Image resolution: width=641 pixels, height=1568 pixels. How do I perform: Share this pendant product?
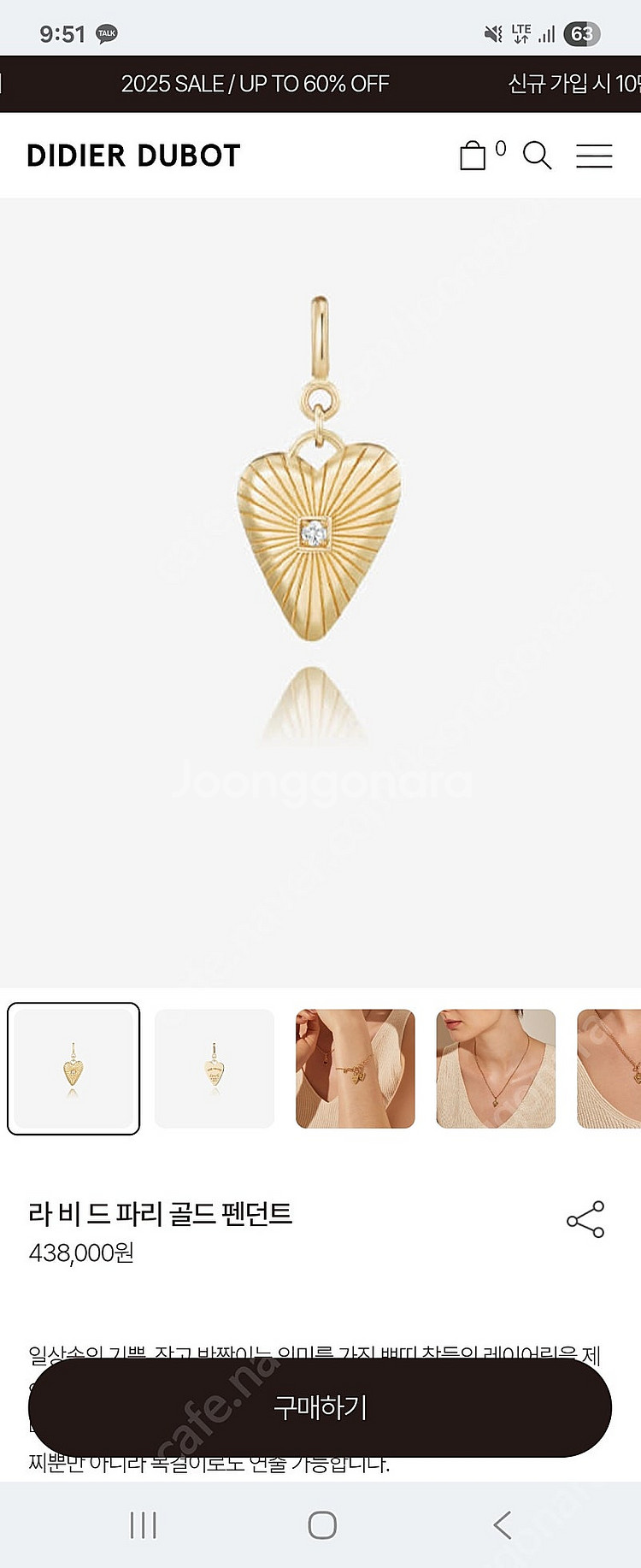click(585, 1219)
